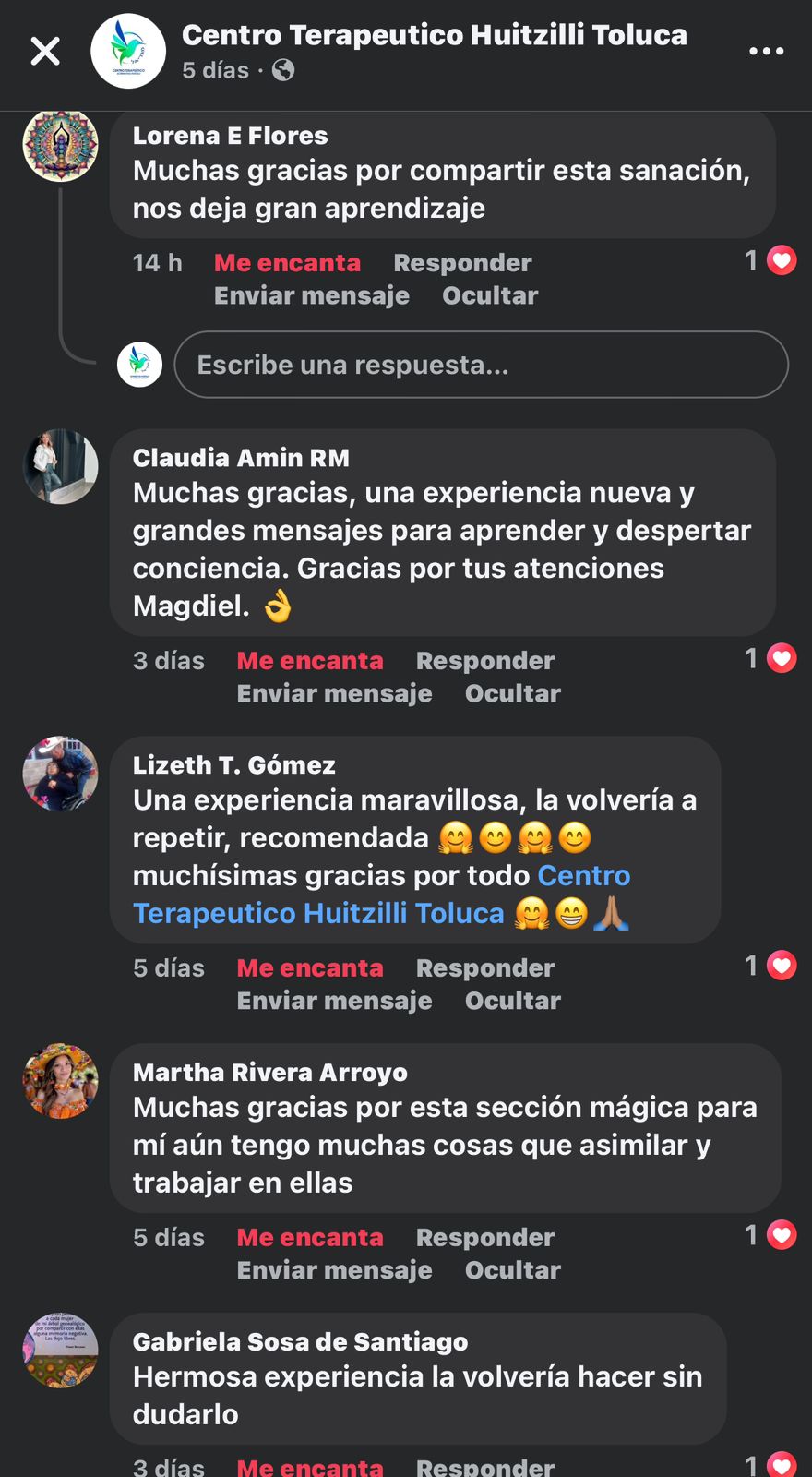Toggle Me encanta on Martha Rivera Arroyo's comment
This screenshot has width=812, height=1477.
[310, 1238]
